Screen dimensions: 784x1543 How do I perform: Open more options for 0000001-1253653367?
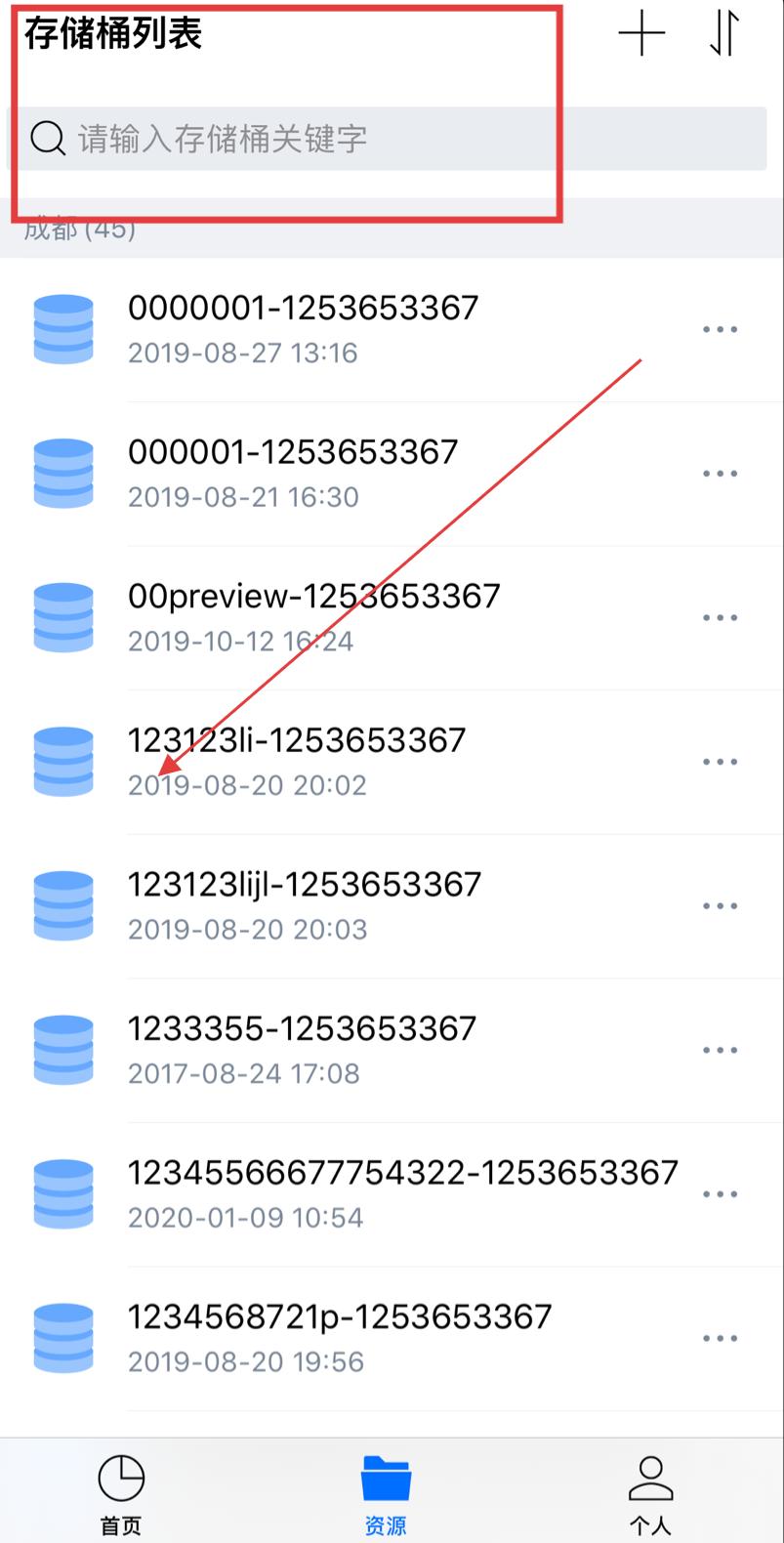point(721,330)
